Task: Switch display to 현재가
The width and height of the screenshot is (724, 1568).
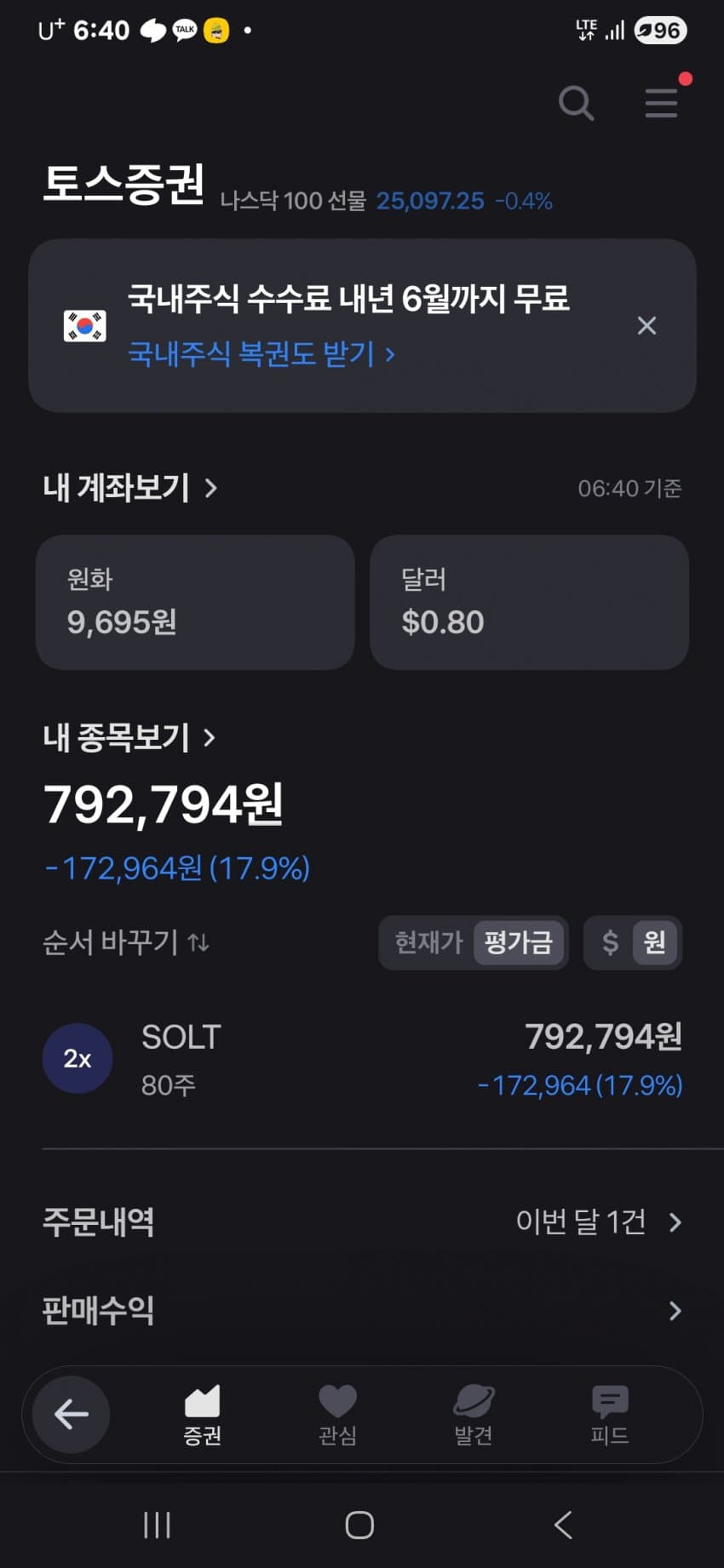Action: pyautogui.click(x=428, y=942)
